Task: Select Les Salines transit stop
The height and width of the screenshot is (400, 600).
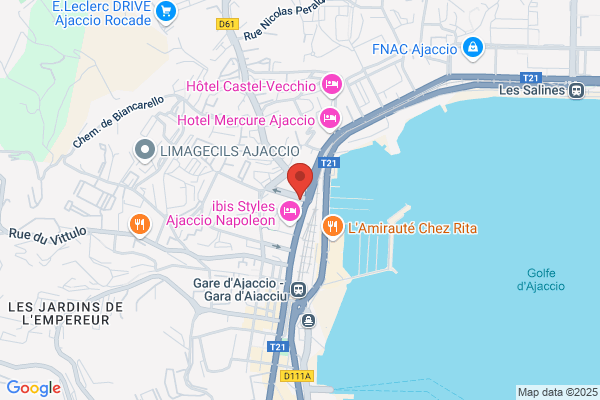Action: pyautogui.click(x=576, y=91)
